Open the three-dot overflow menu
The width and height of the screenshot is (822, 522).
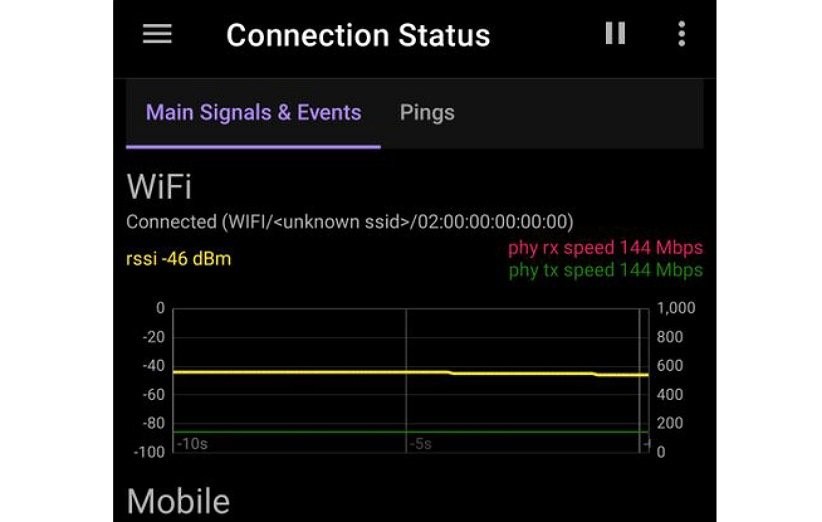pos(681,35)
